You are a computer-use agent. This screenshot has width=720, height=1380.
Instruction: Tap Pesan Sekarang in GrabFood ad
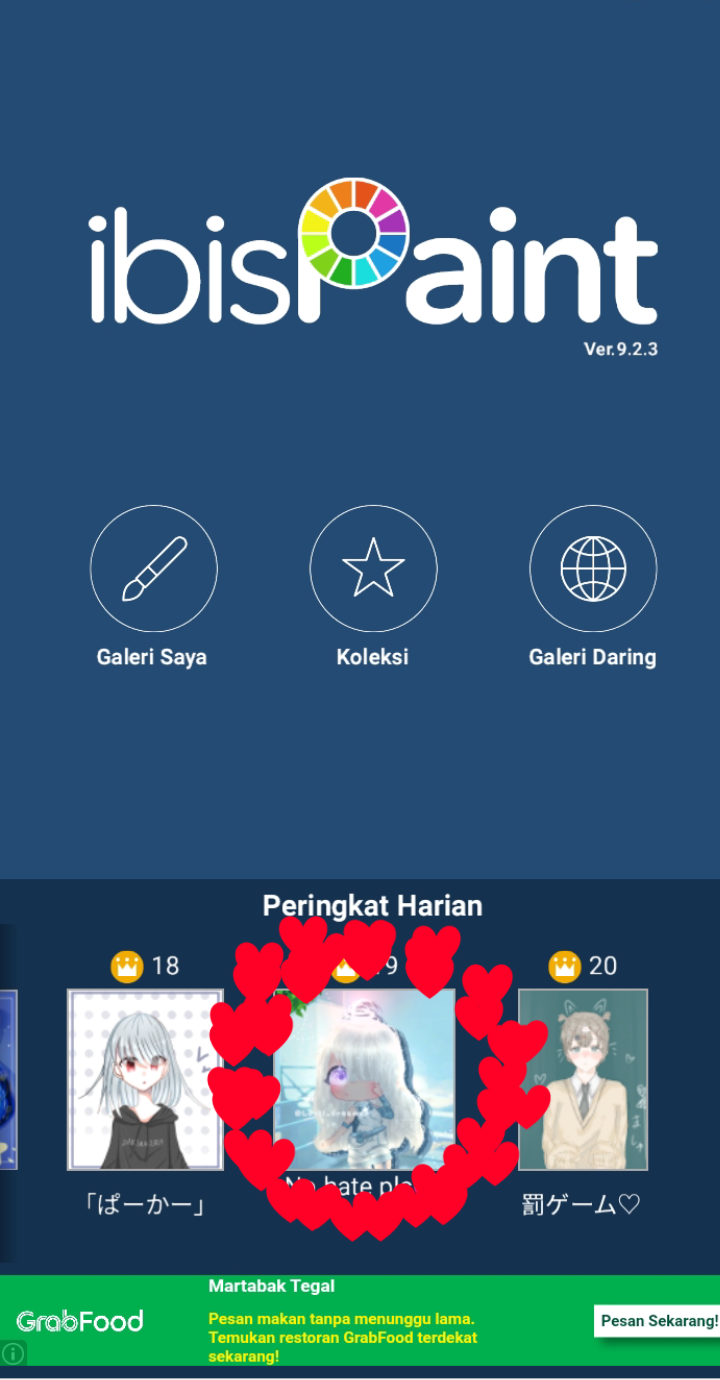click(658, 1321)
